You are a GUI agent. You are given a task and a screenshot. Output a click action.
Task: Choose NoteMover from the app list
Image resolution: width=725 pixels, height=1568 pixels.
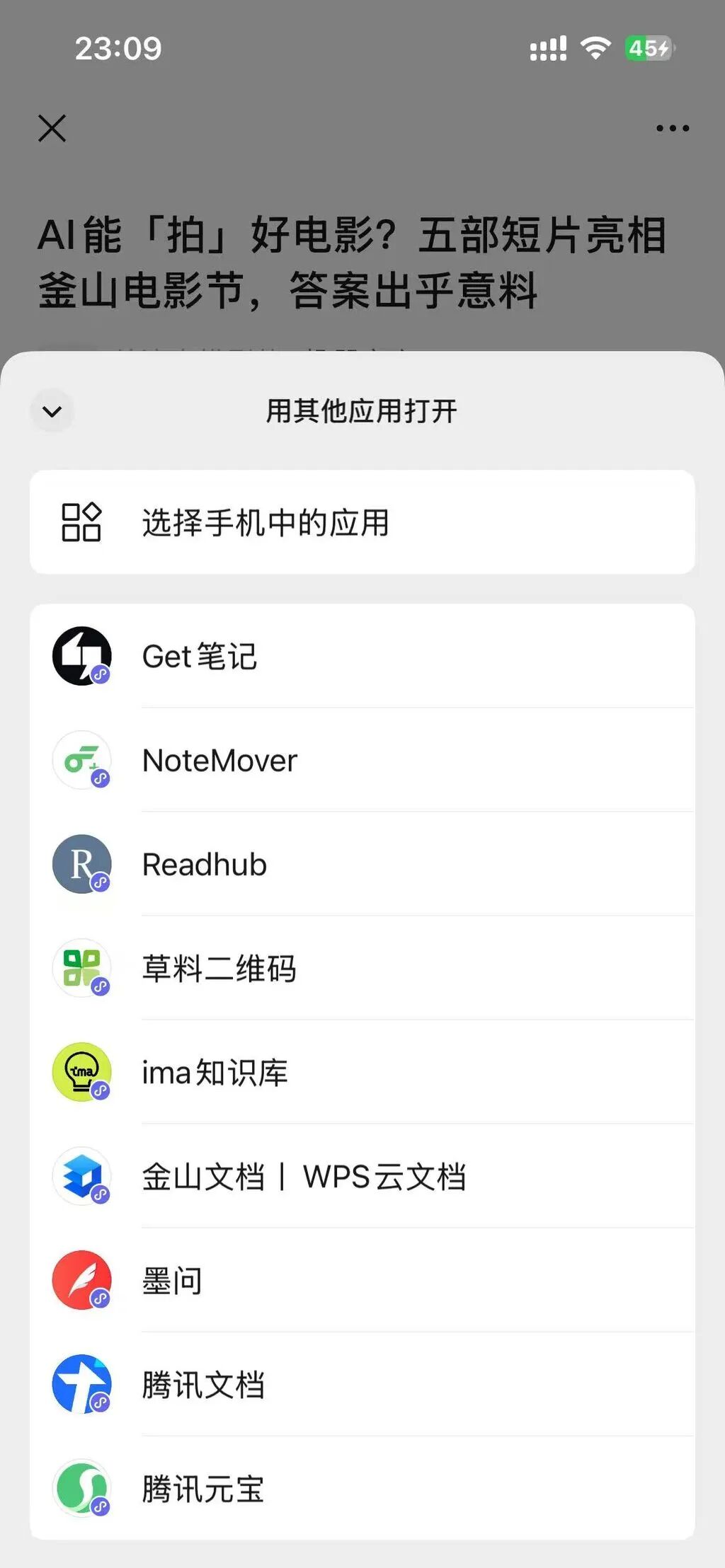tap(362, 760)
